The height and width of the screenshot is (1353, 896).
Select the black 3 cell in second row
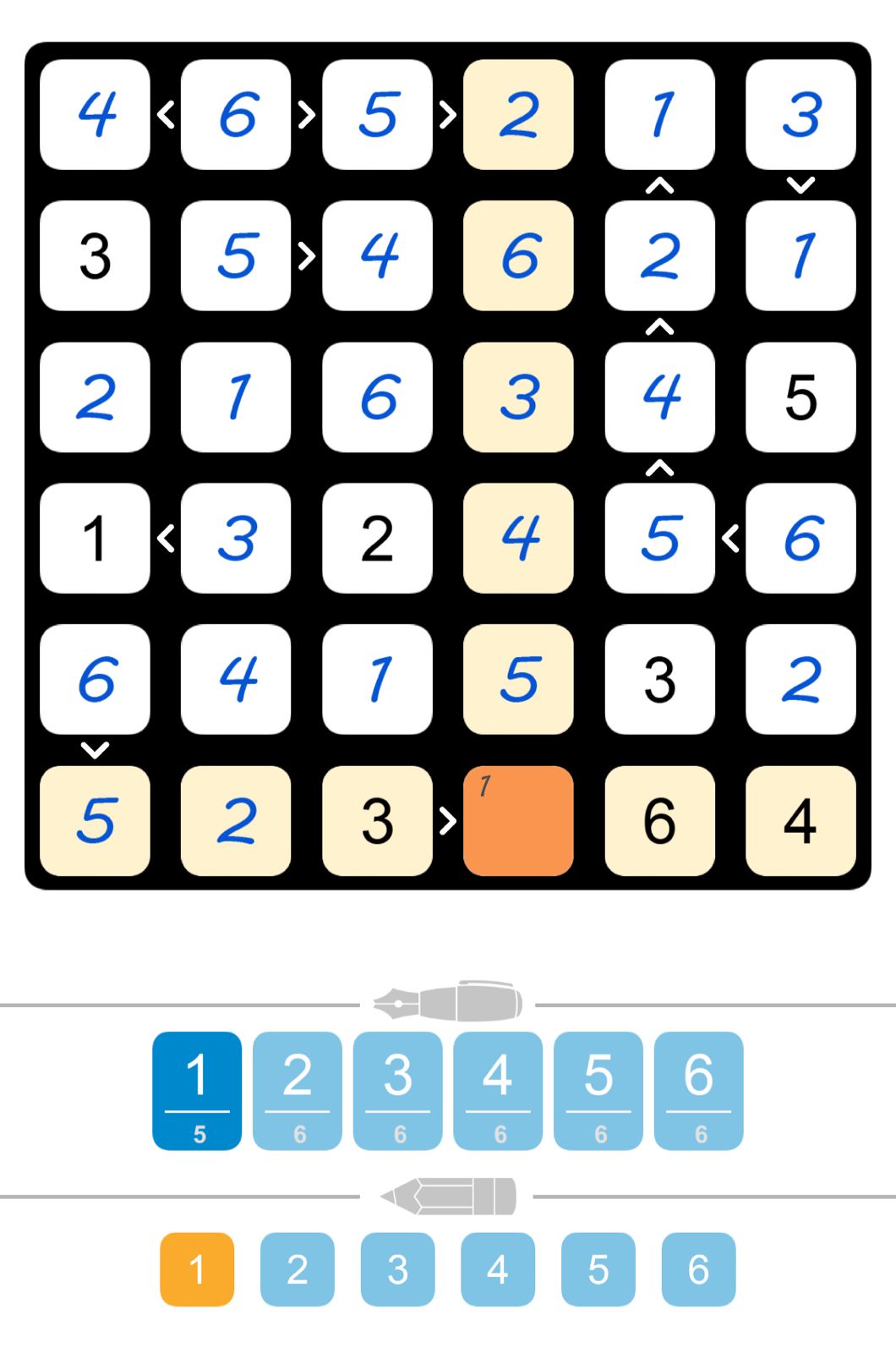point(95,256)
